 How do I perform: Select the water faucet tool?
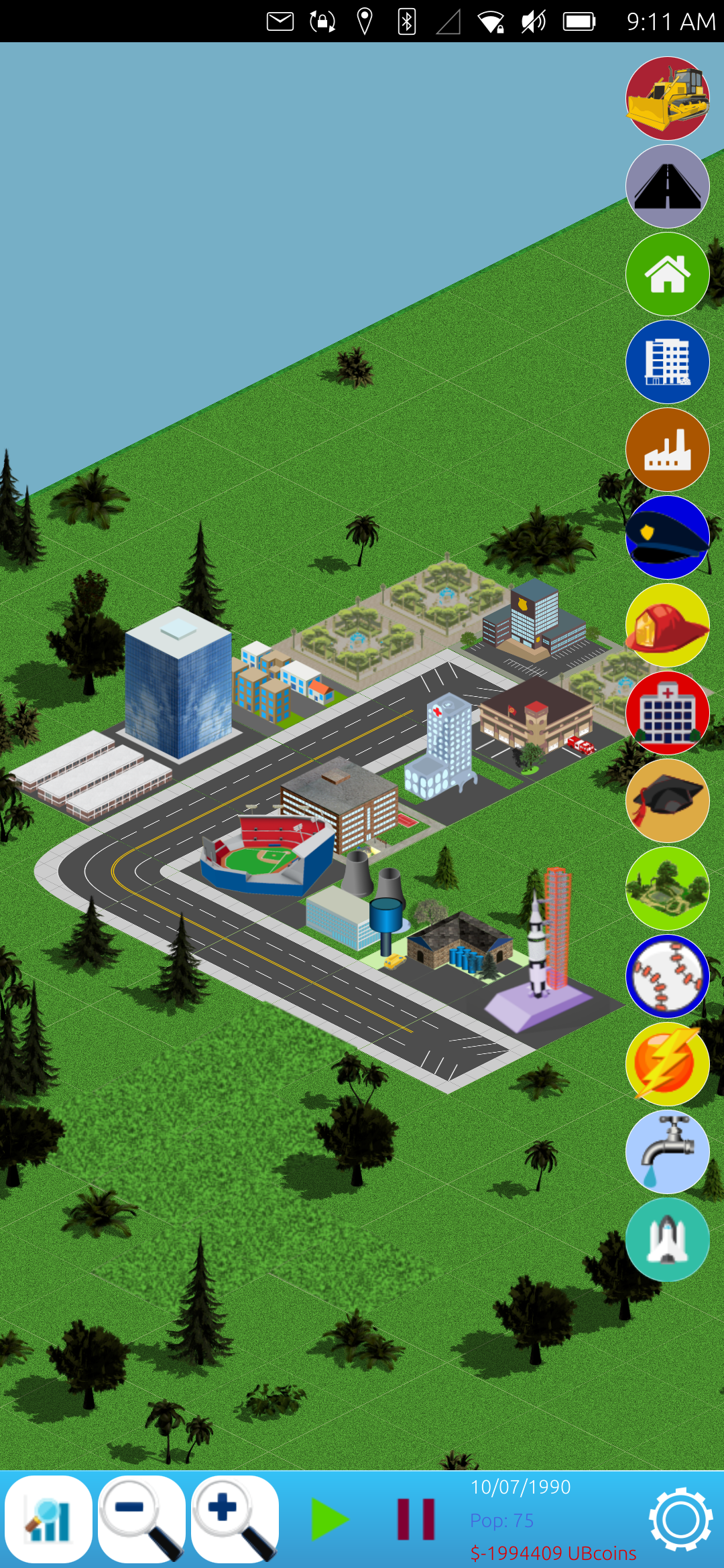pyautogui.click(x=667, y=1152)
